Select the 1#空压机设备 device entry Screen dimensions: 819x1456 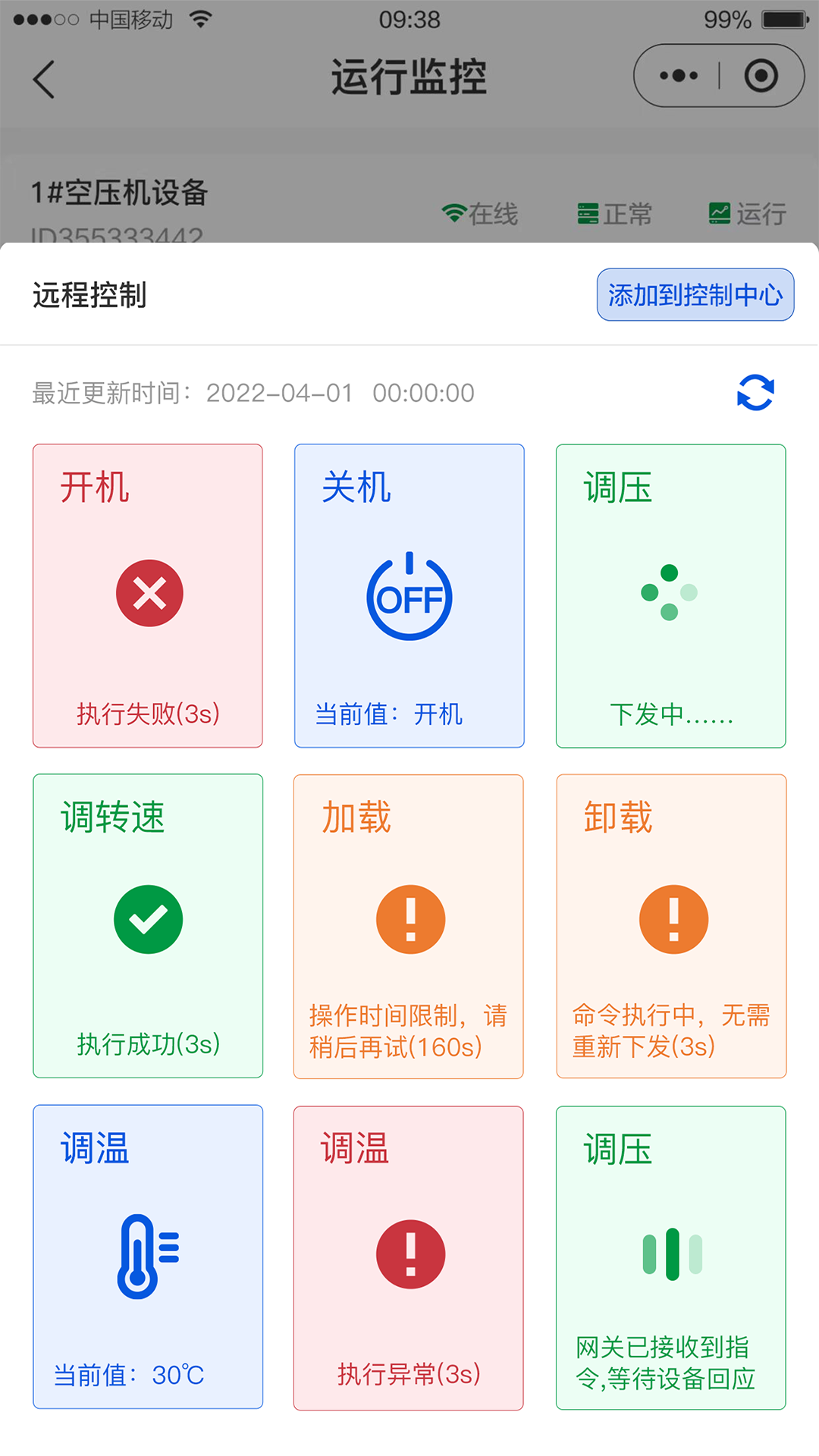121,191
